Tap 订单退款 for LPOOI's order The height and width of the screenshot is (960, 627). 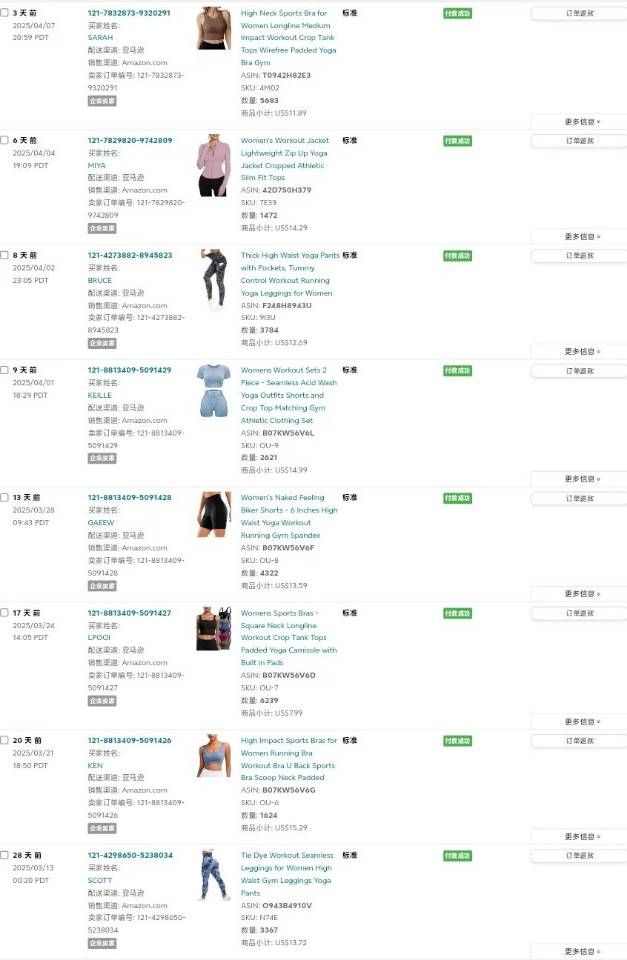[x=579, y=613]
